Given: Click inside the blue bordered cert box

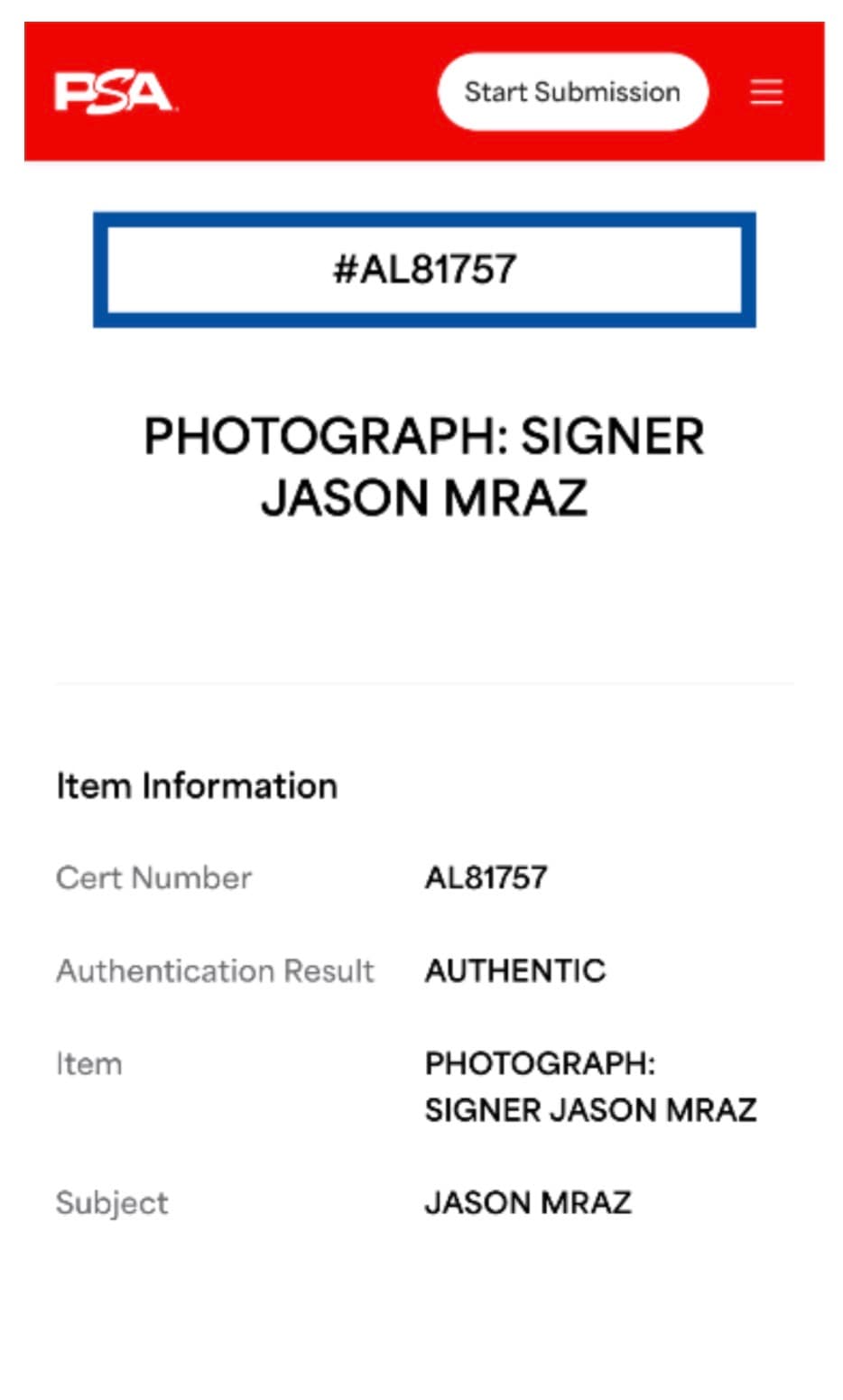Looking at the screenshot, I should click(x=424, y=268).
